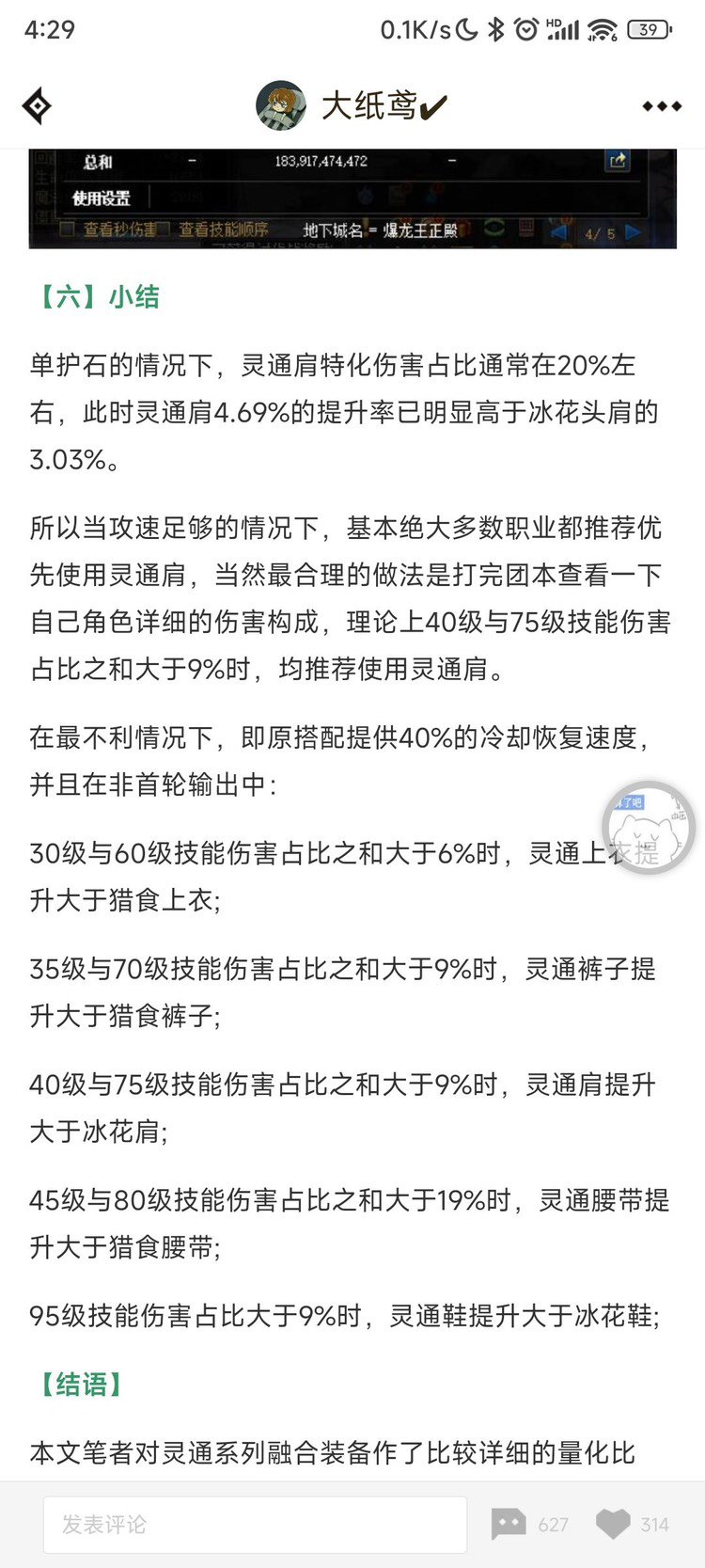Image resolution: width=705 pixels, height=1568 pixels.
Task: Type a comment in 发表评论 field
Action: point(255,1524)
